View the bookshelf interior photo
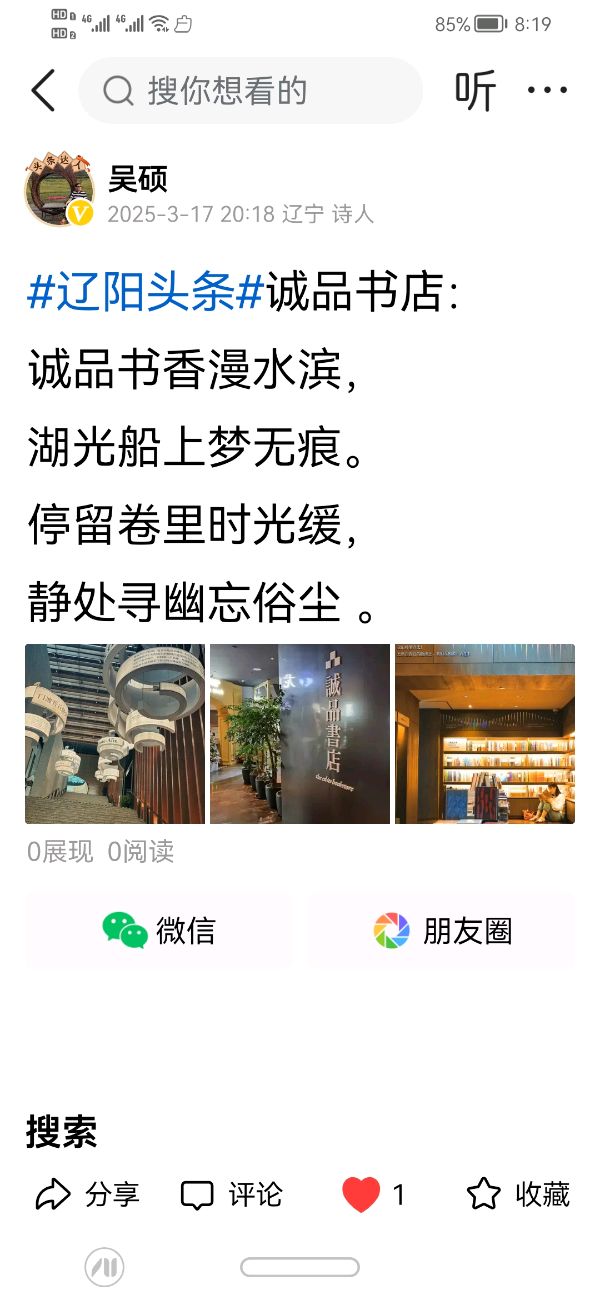The width and height of the screenshot is (600, 1300). 485,734
